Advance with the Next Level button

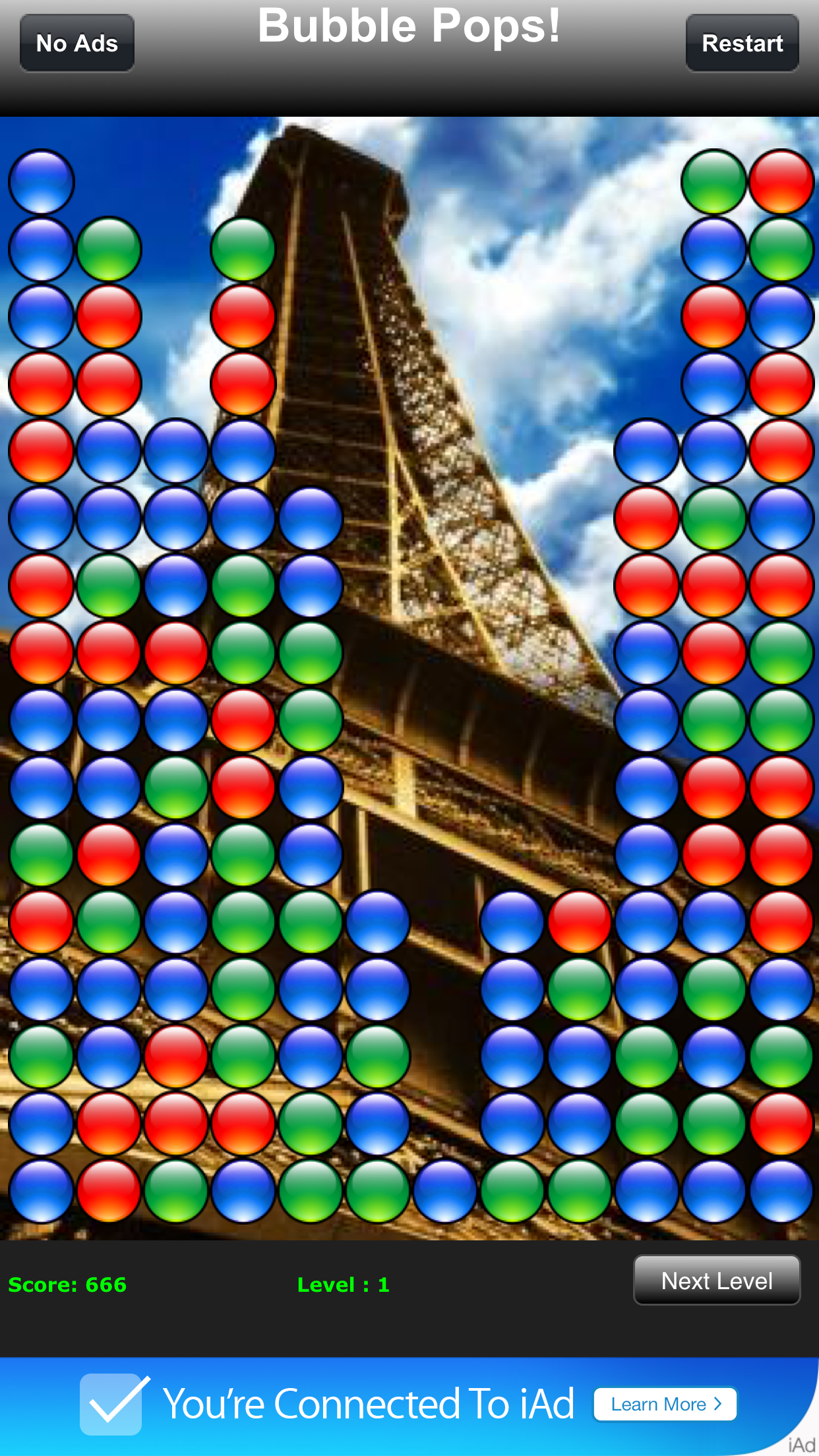click(717, 1280)
